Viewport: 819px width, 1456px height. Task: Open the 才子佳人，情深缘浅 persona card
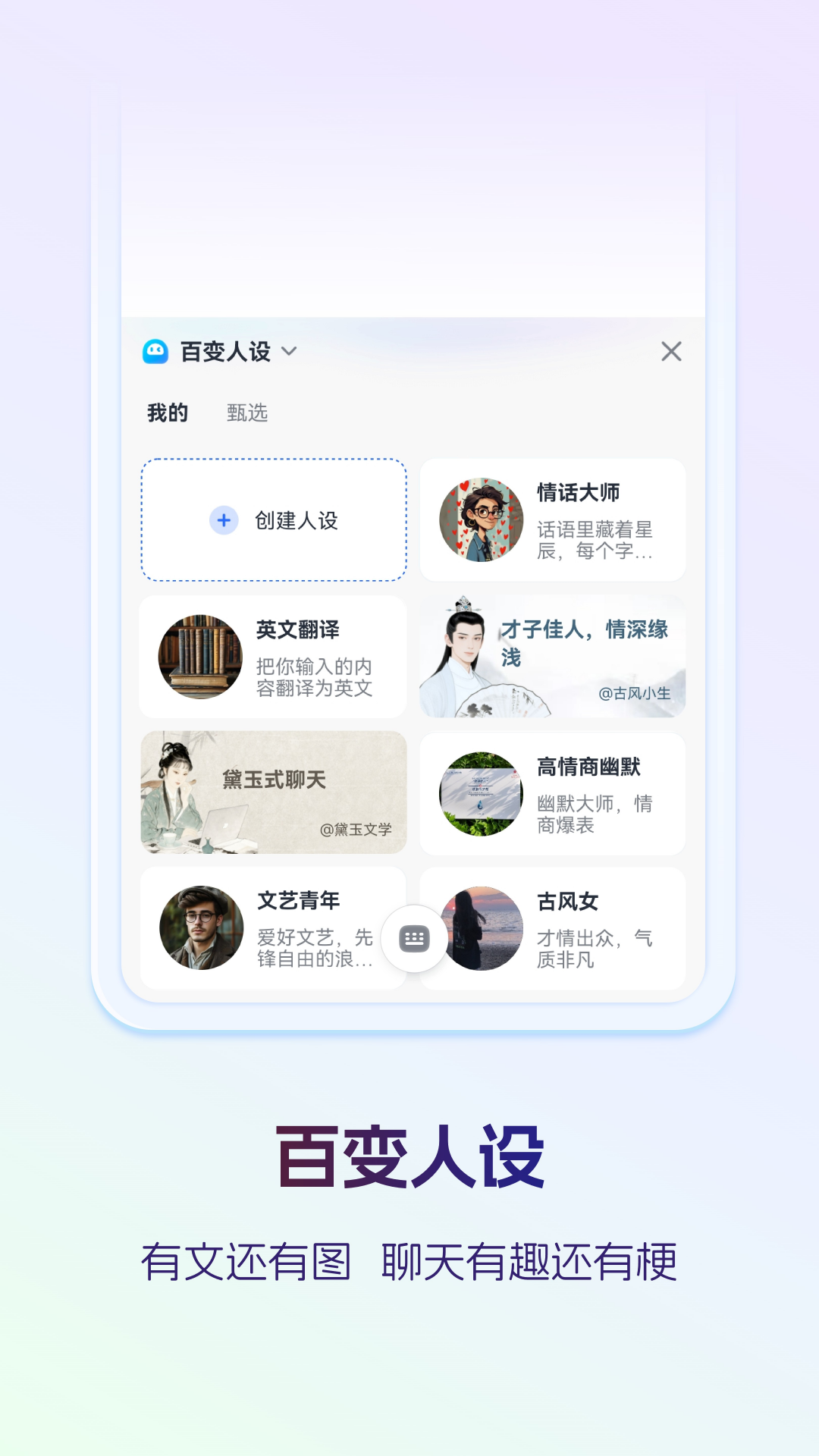pyautogui.click(x=552, y=655)
